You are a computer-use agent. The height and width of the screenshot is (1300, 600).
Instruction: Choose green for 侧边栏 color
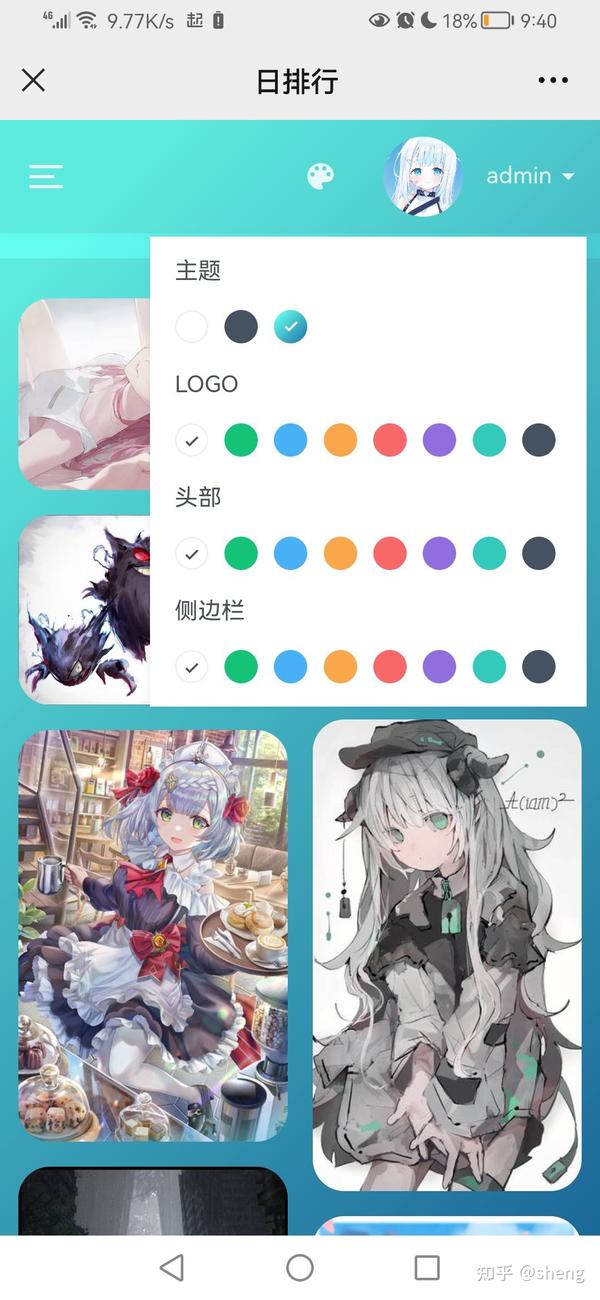click(241, 666)
